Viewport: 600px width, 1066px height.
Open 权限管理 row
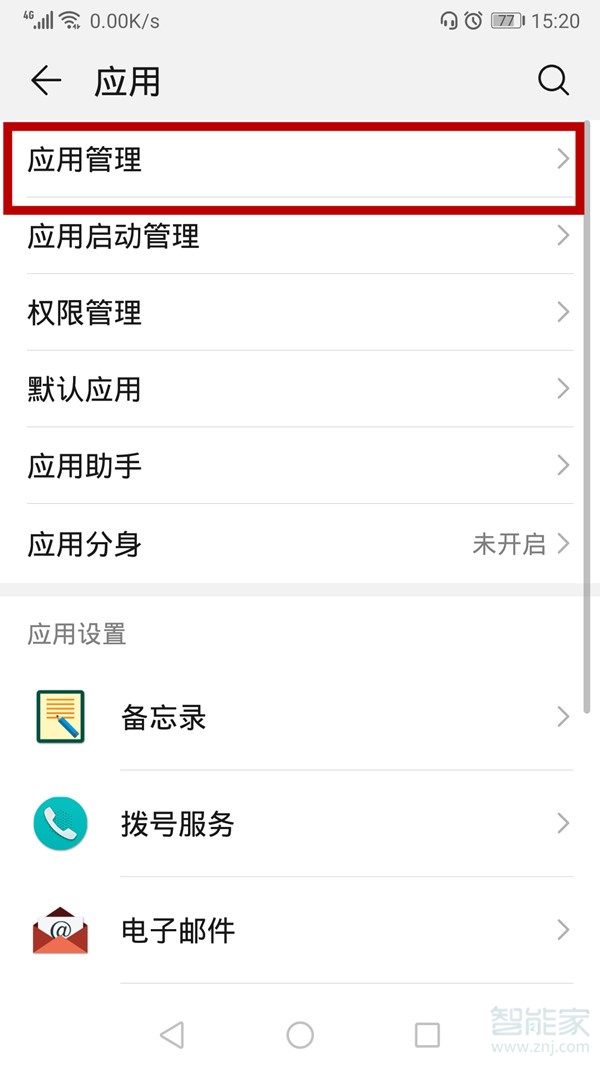point(295,313)
